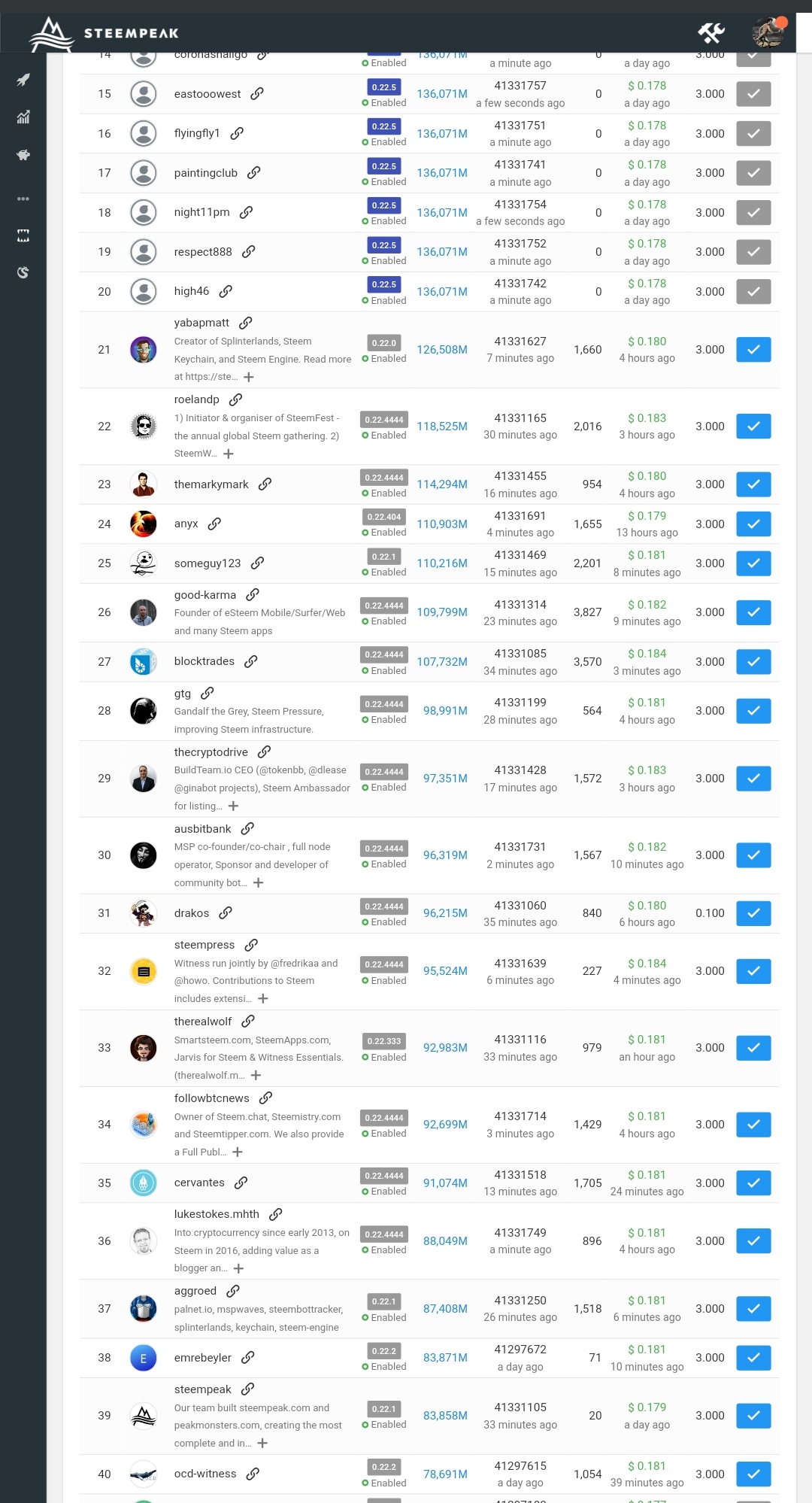Open the piggy bank sidebar icon
This screenshot has height=1503, width=812.
(23, 155)
